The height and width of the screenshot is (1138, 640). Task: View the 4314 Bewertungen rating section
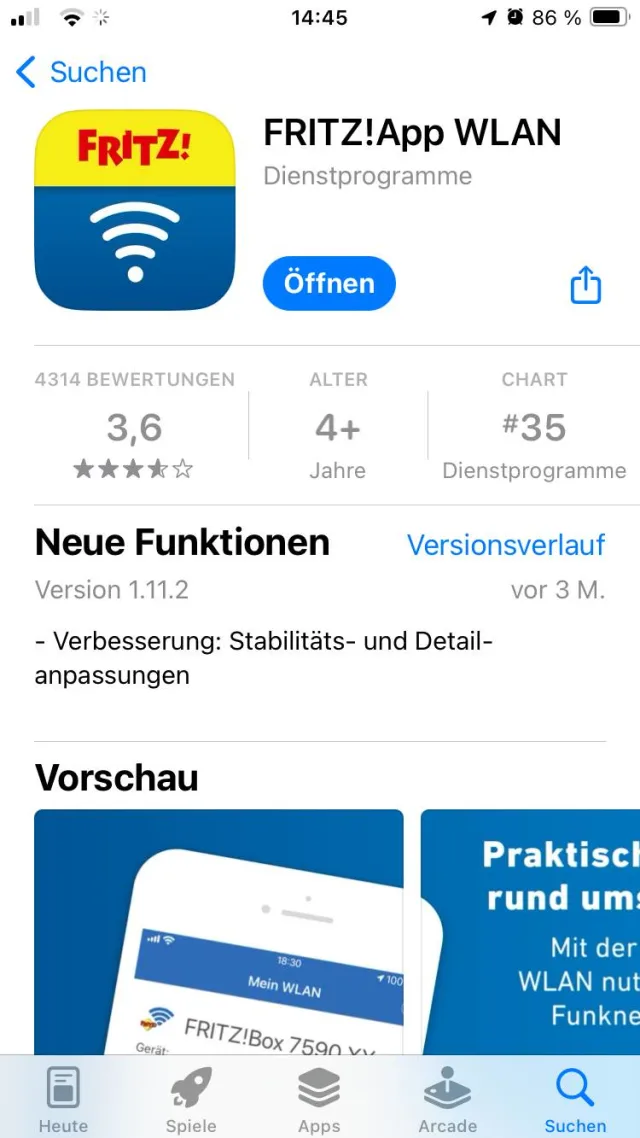point(134,426)
